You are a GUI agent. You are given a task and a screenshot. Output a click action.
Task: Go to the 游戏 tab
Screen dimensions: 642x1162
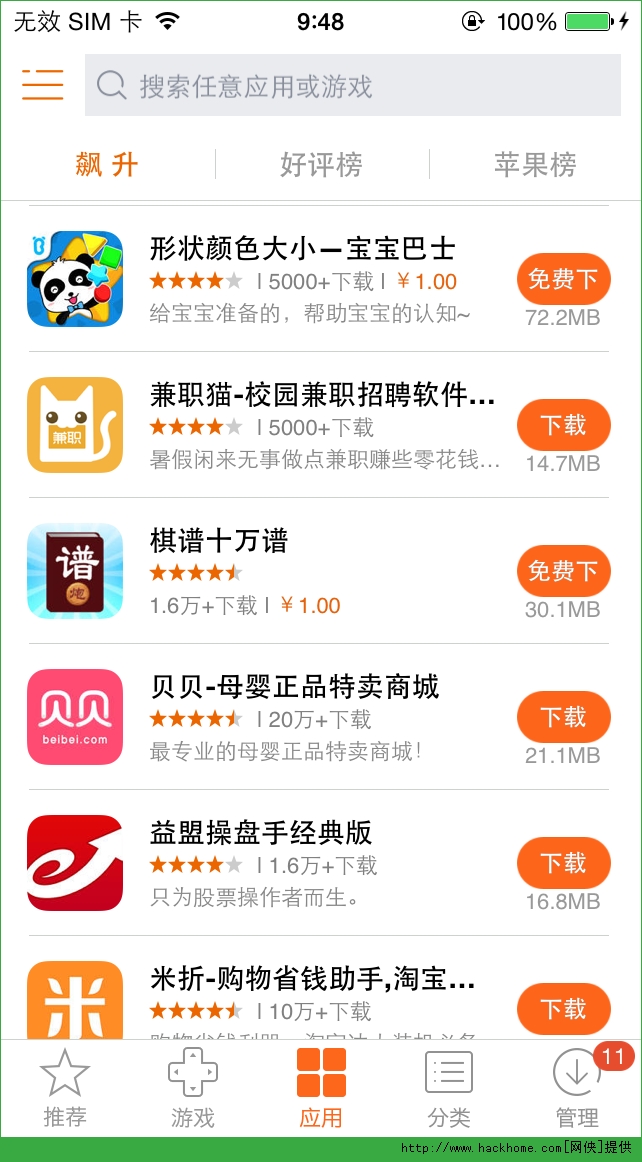click(192, 1088)
